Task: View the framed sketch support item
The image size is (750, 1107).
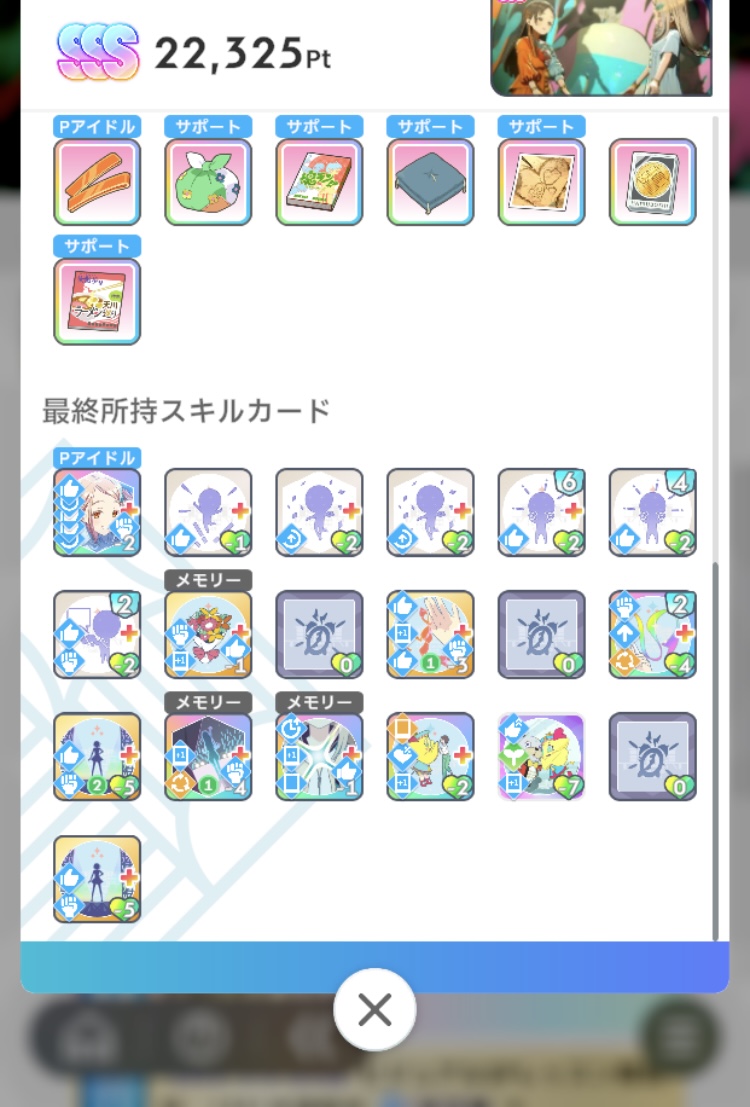Action: [x=541, y=182]
